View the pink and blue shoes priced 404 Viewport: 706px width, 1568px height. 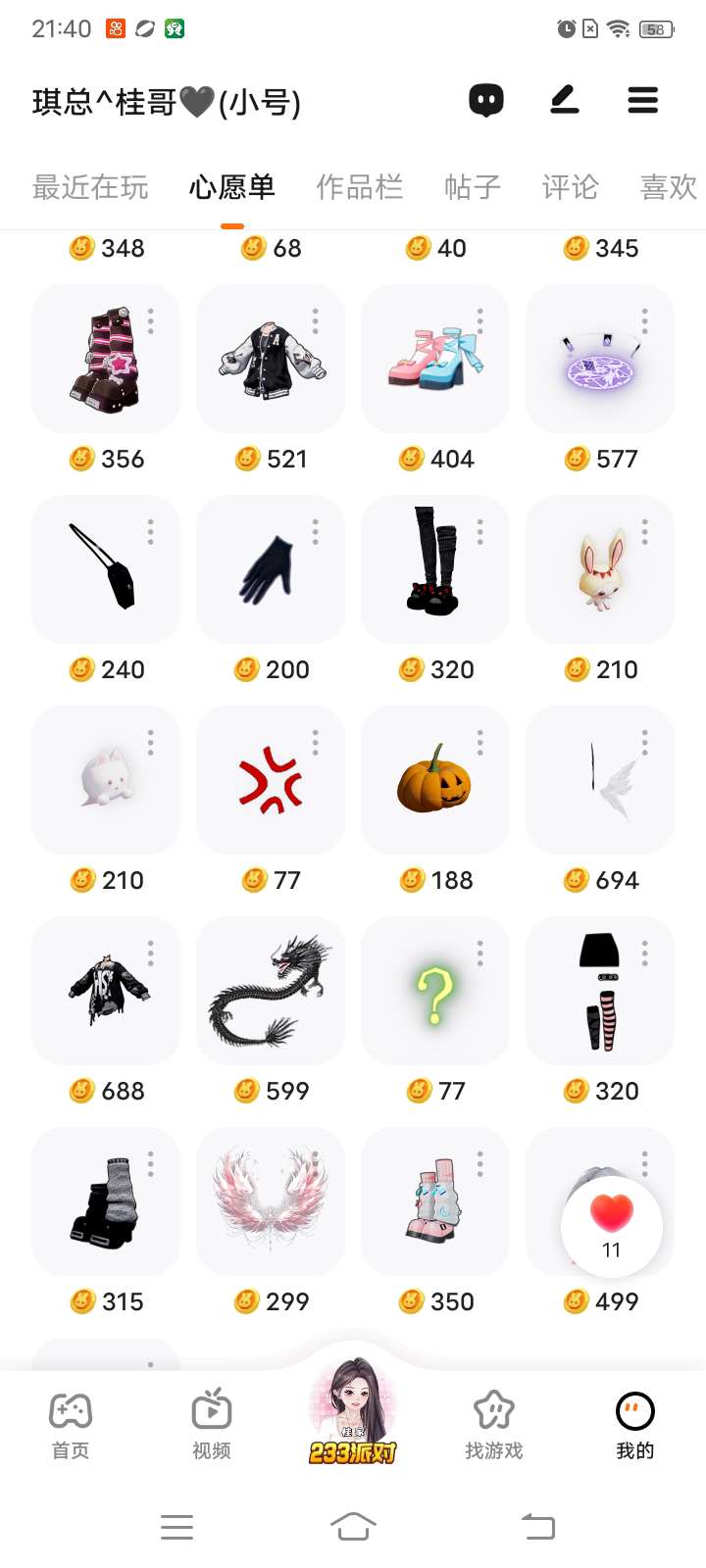click(435, 359)
